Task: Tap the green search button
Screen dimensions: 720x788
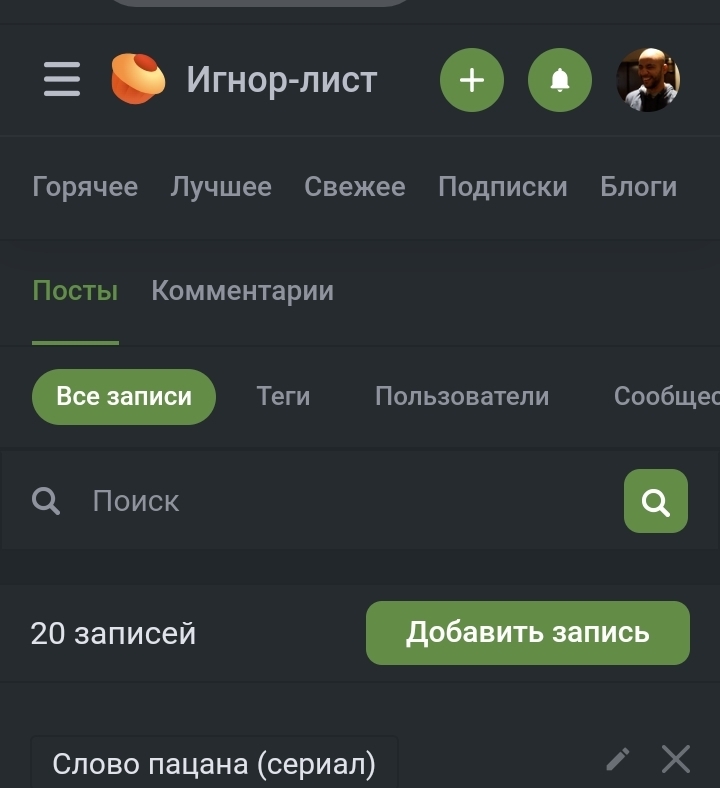Action: coord(656,501)
